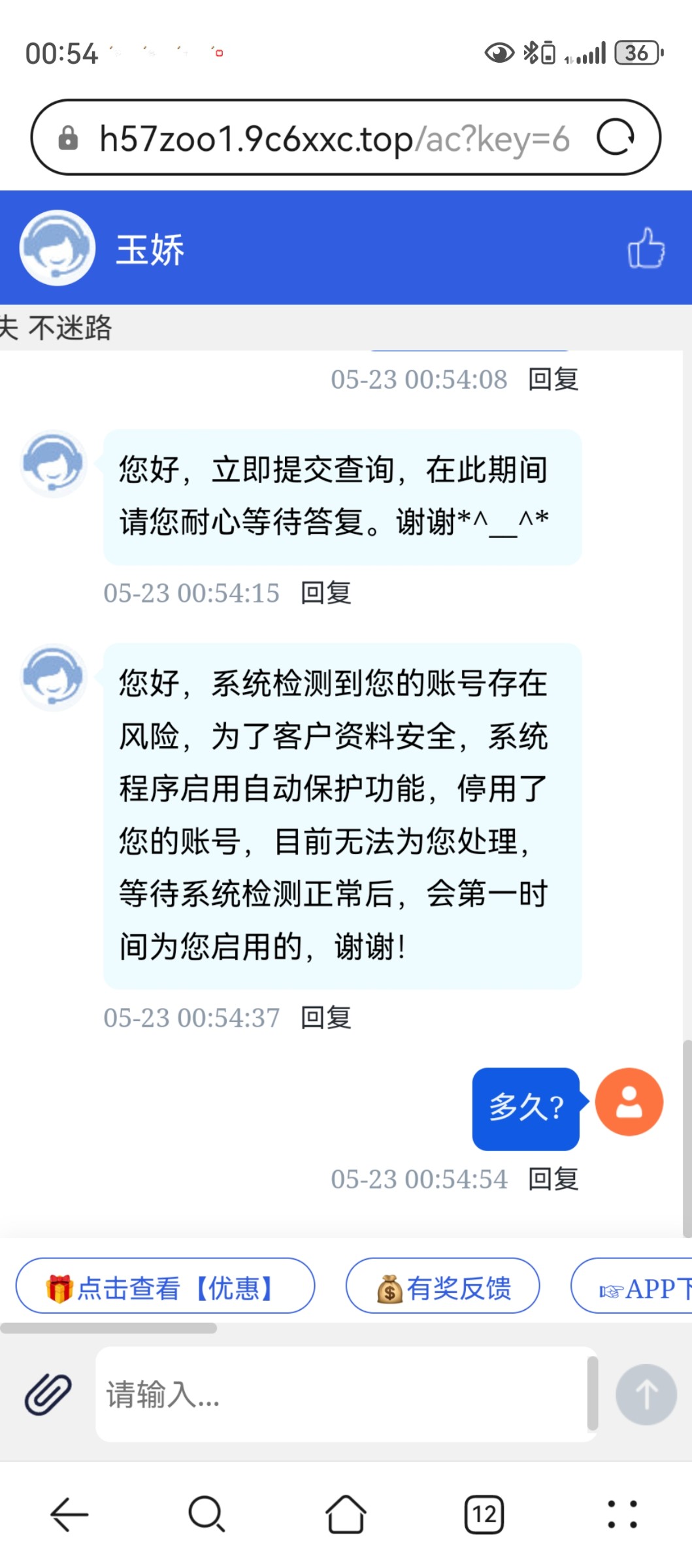Open the 点击查看【优惠】 chip
692x1568 pixels.
click(165, 1285)
